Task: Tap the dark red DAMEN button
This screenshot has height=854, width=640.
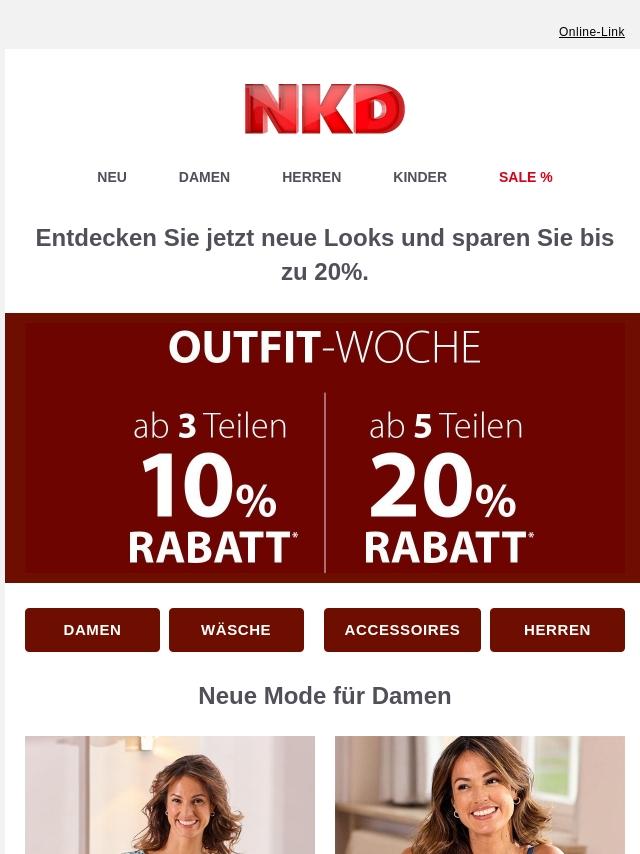Action: pos(92,630)
